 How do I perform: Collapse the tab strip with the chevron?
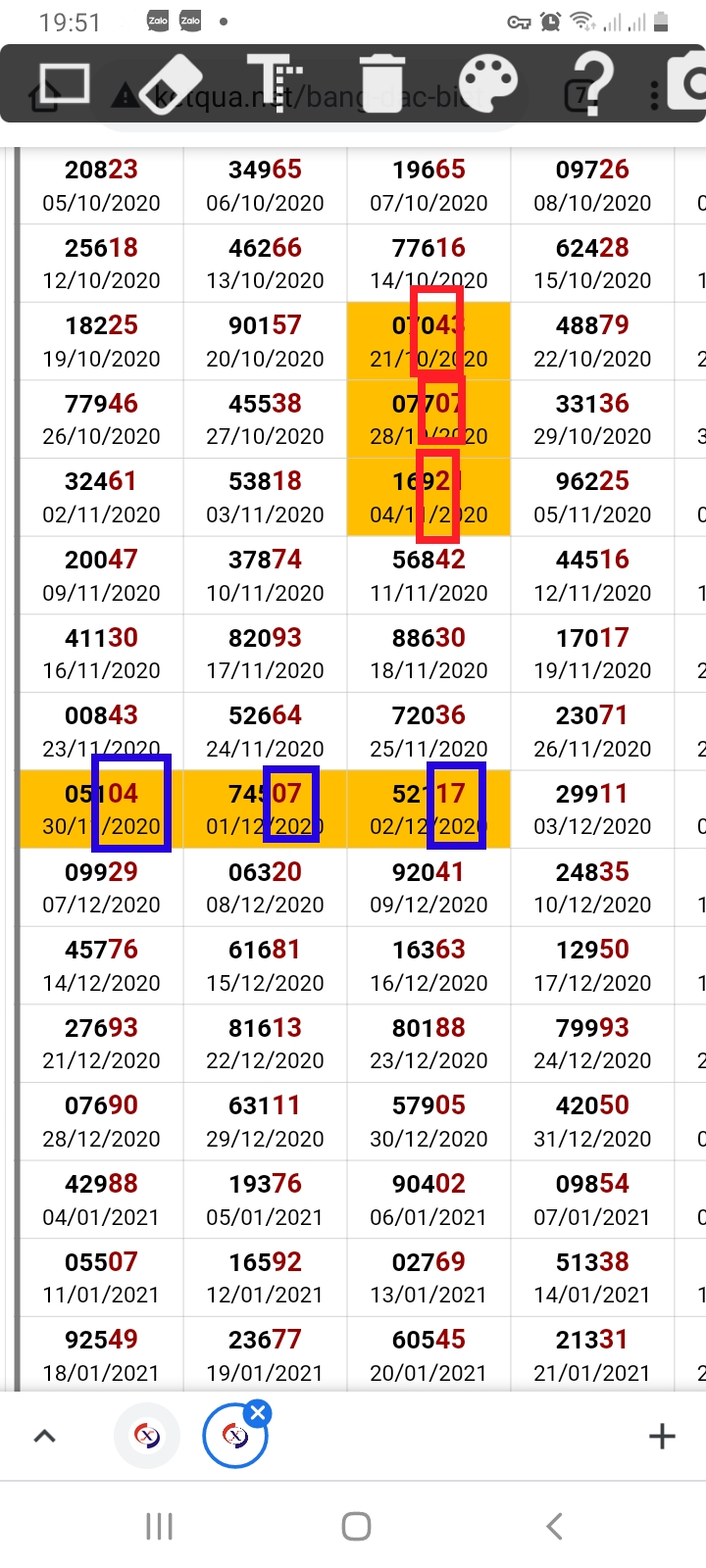(44, 1437)
